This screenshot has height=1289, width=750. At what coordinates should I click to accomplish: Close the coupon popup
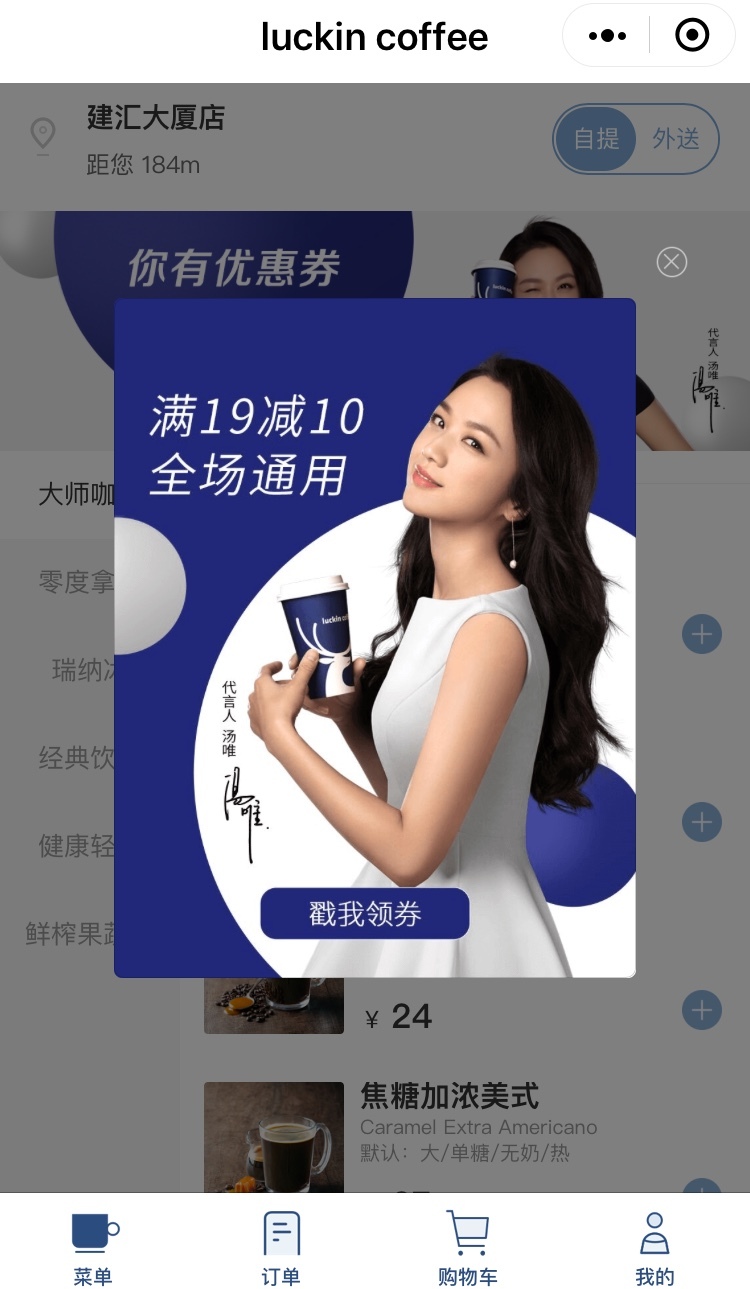671,262
